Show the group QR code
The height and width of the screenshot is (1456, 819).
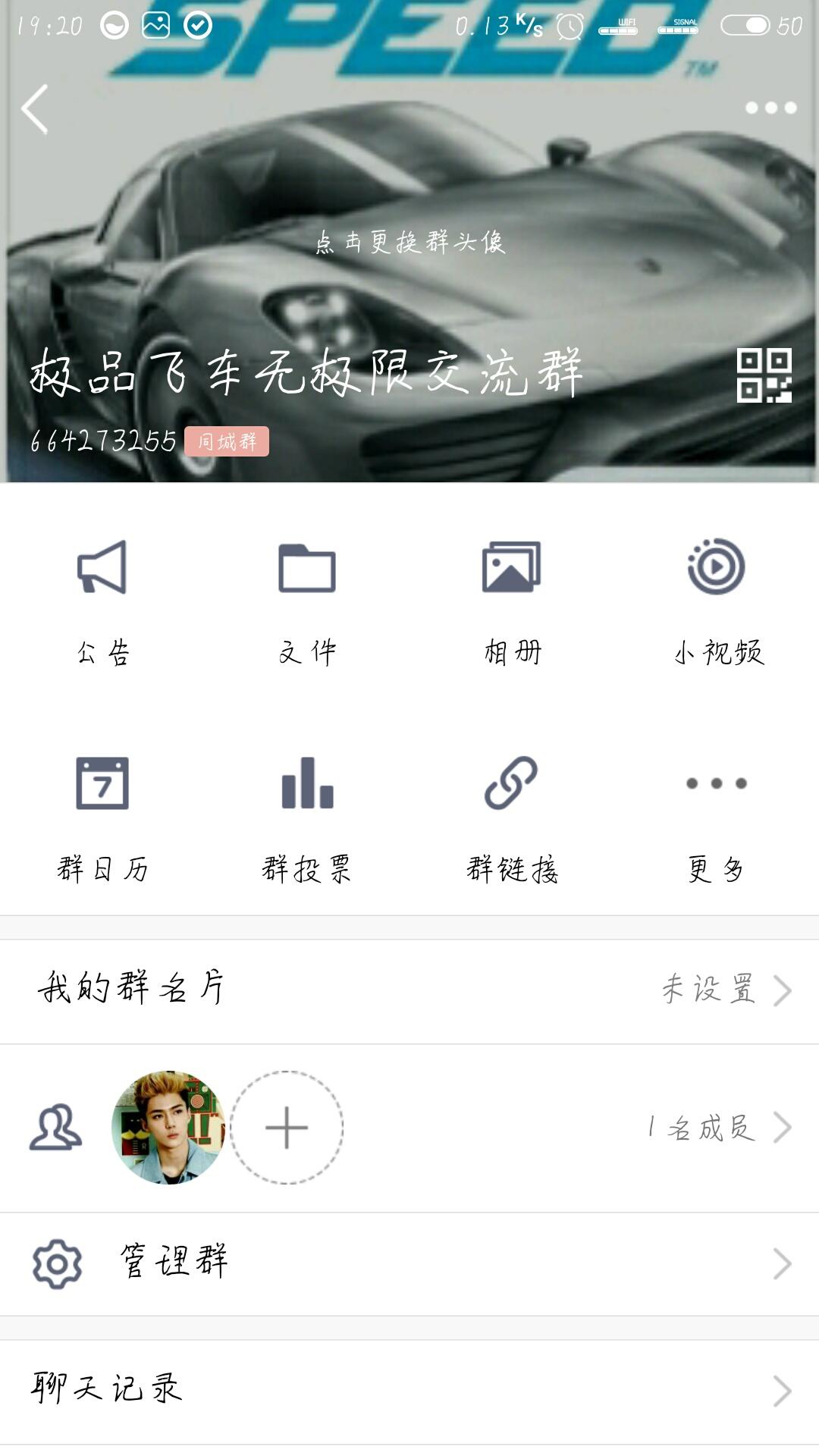764,375
